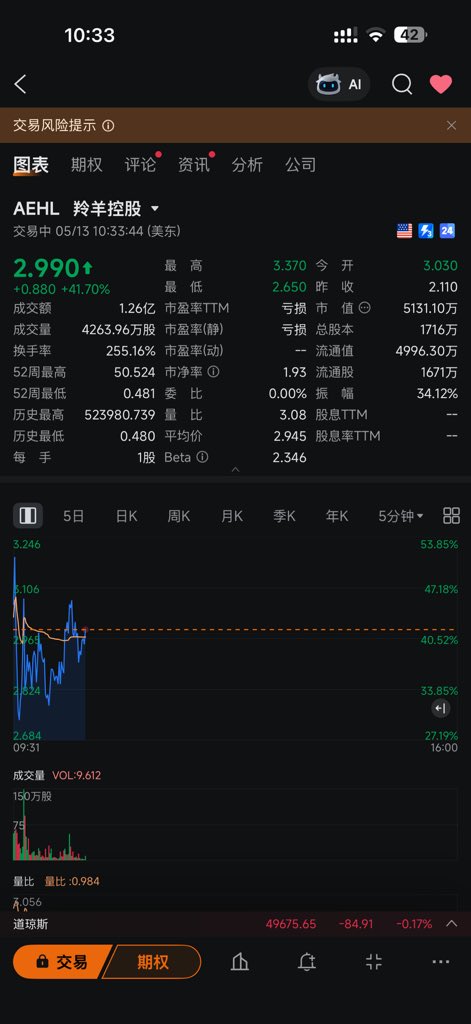The width and height of the screenshot is (471, 1024).
Task: Toggle the heart favorite icon
Action: (441, 84)
